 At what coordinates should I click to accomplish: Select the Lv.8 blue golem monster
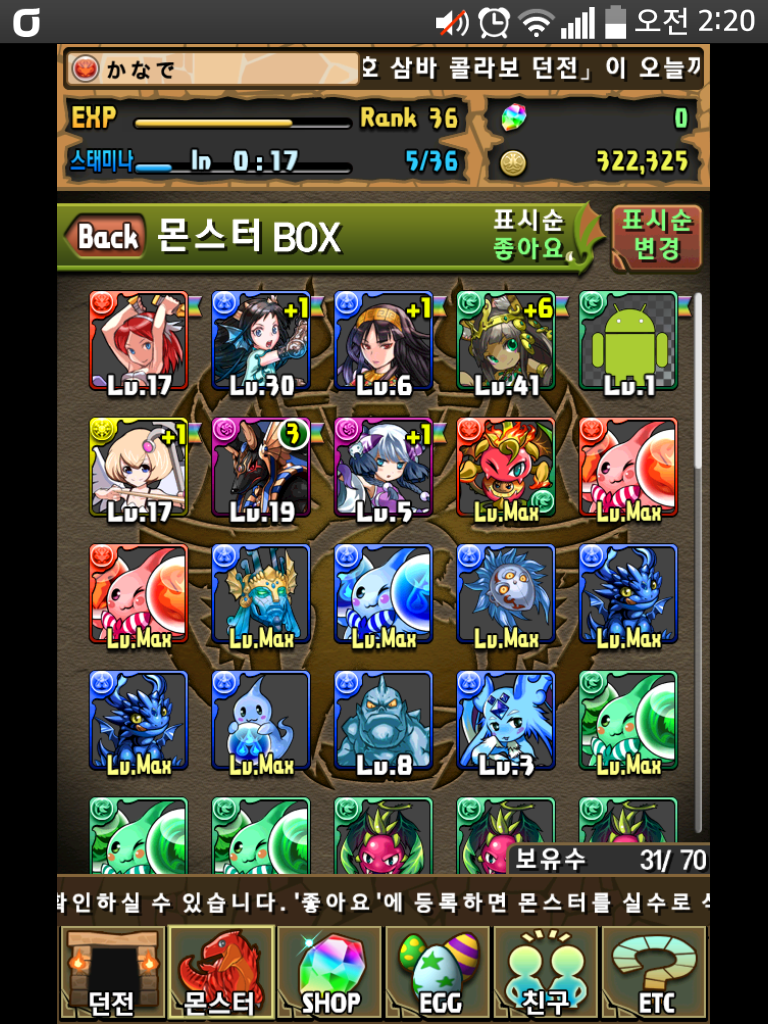[383, 720]
